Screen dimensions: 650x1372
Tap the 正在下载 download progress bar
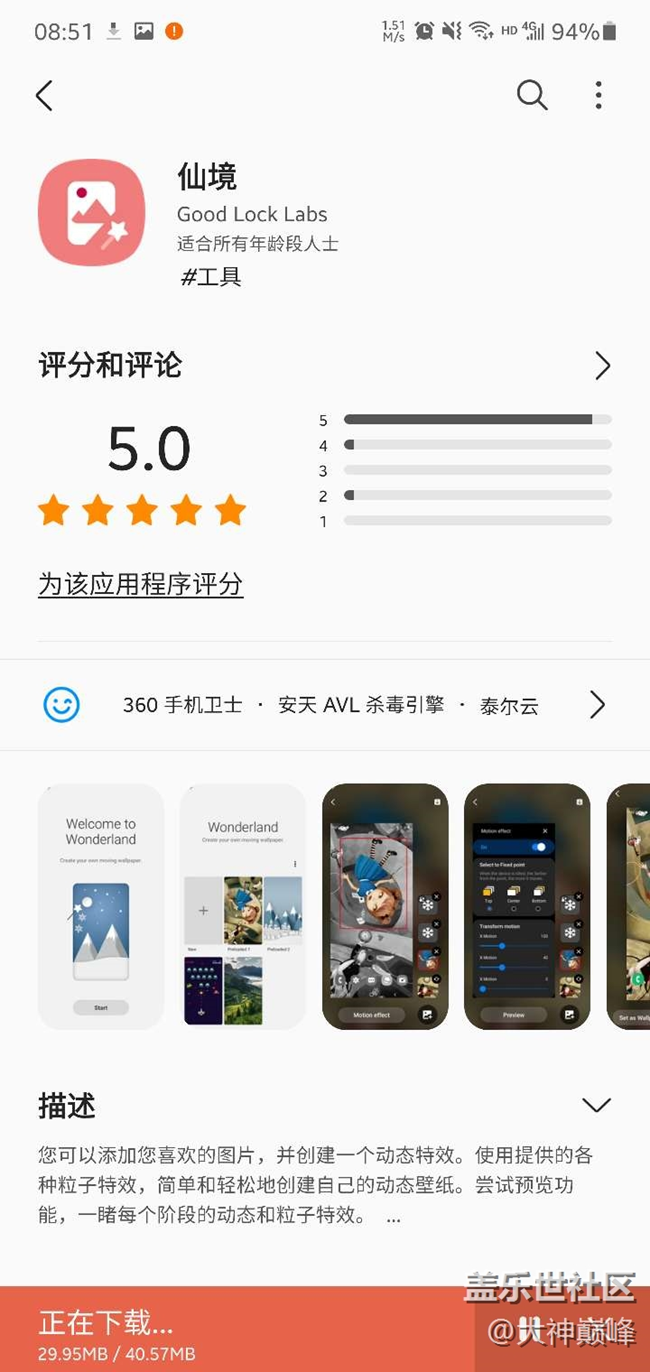[250, 1330]
